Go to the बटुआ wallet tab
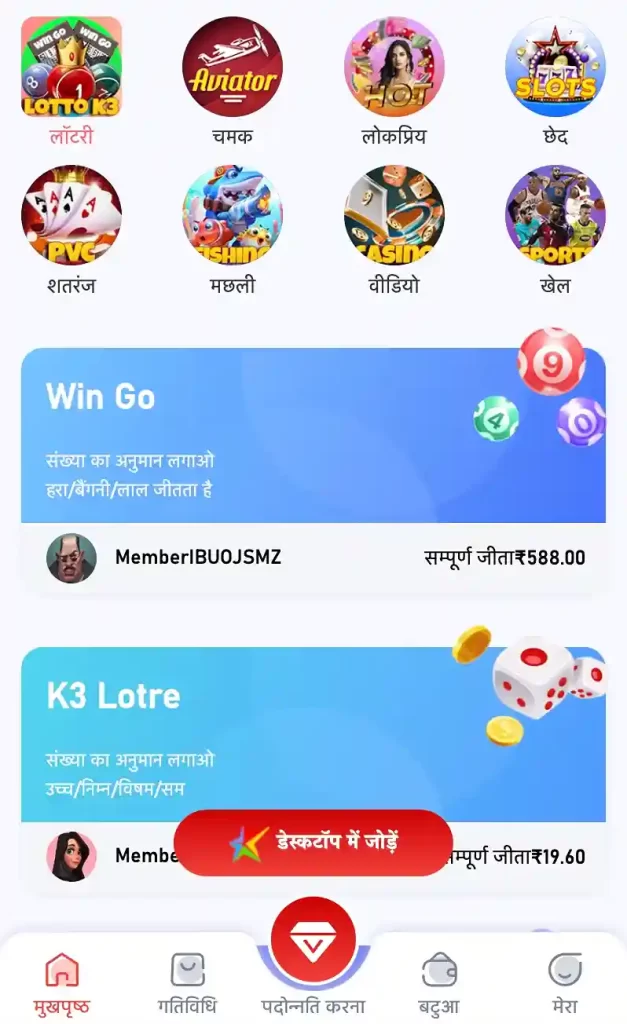627x1024 pixels. 439,981
